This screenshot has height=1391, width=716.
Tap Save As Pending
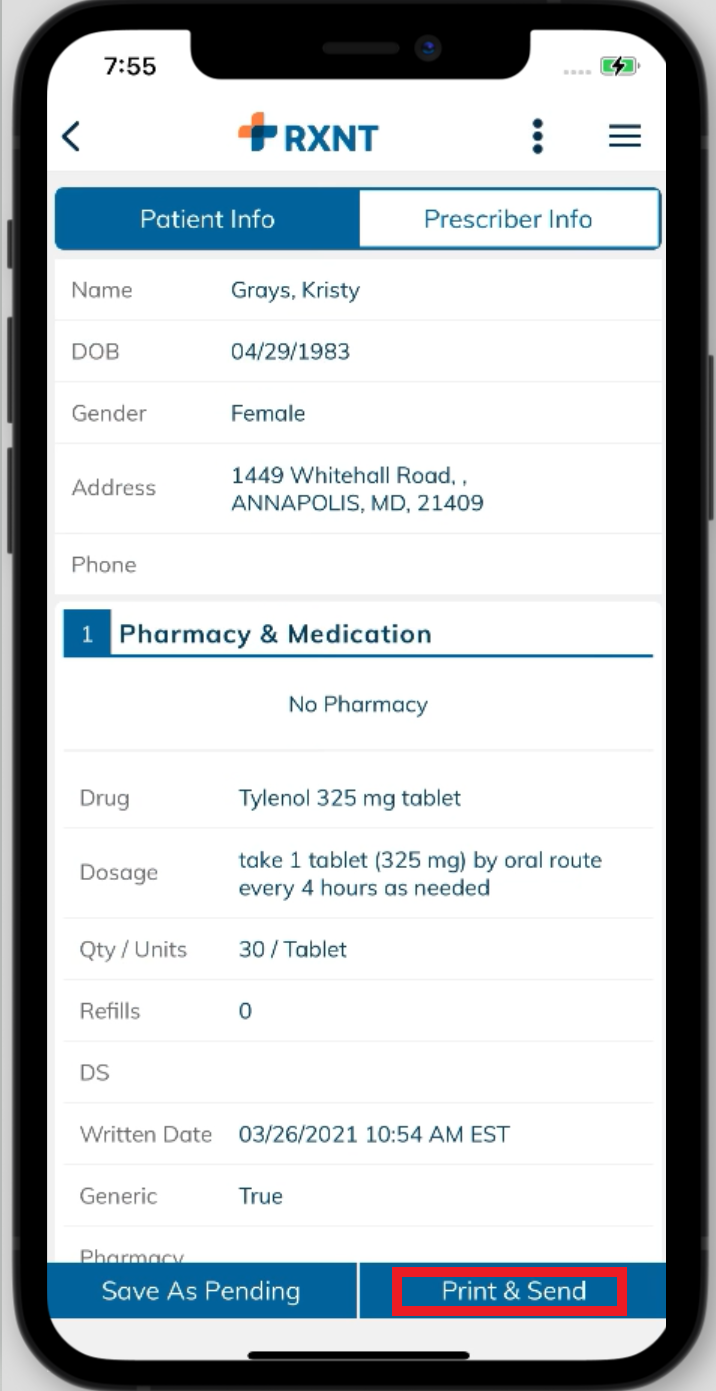pyautogui.click(x=201, y=1291)
